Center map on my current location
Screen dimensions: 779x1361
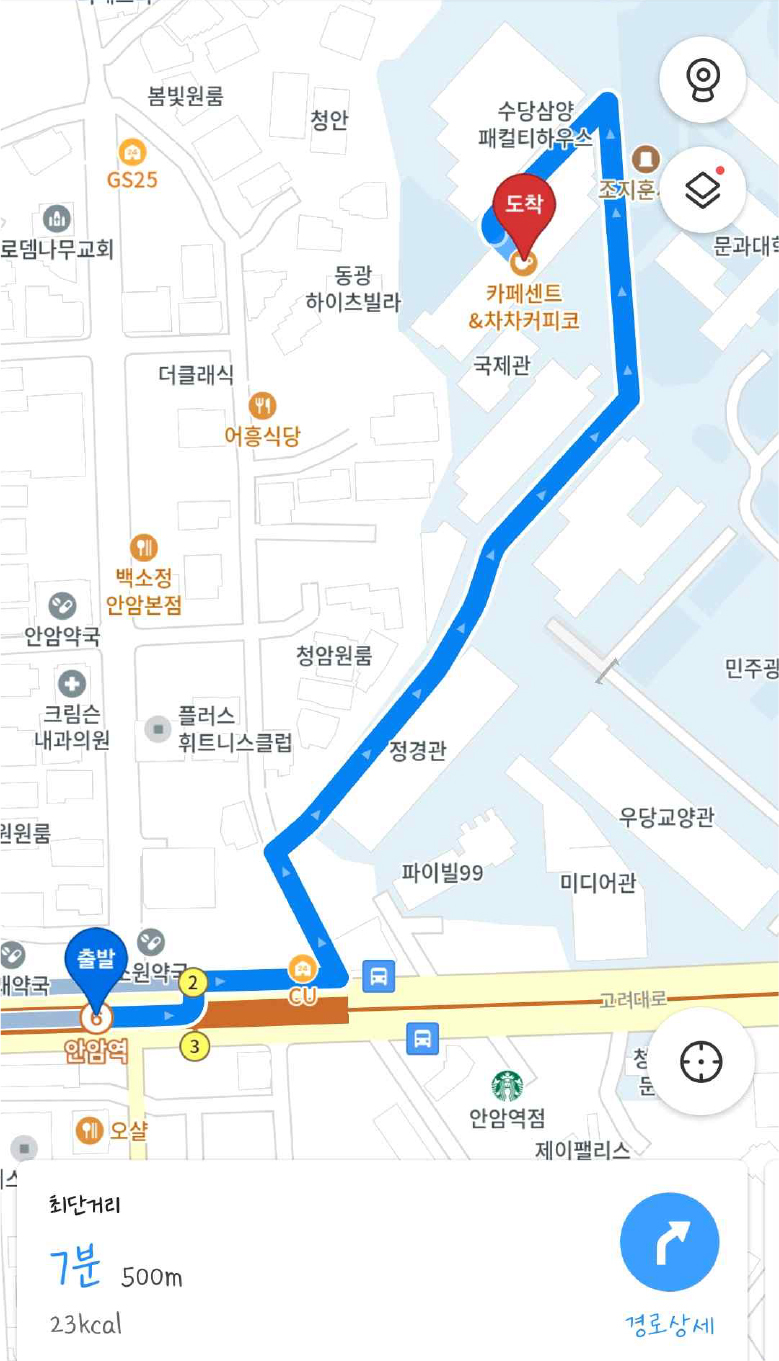[x=701, y=1062]
